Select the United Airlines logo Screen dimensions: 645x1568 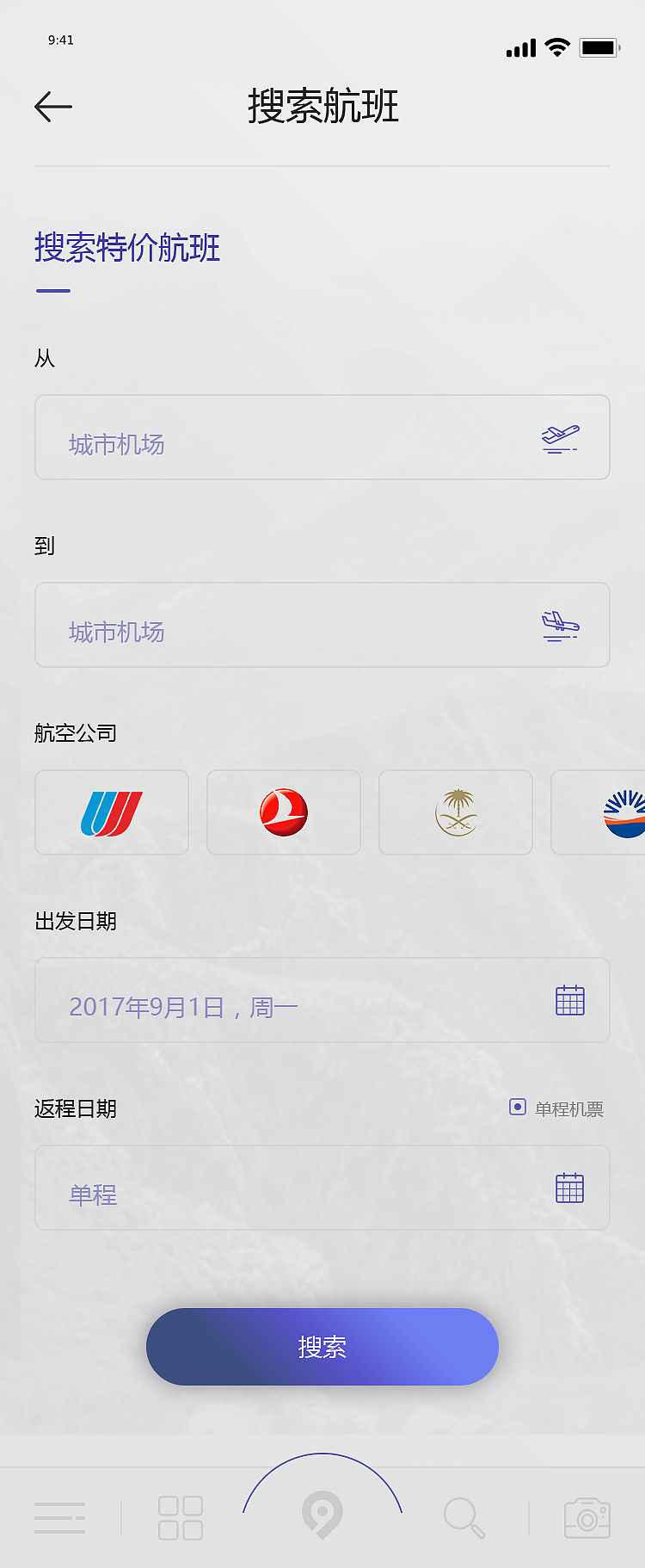click(x=111, y=812)
